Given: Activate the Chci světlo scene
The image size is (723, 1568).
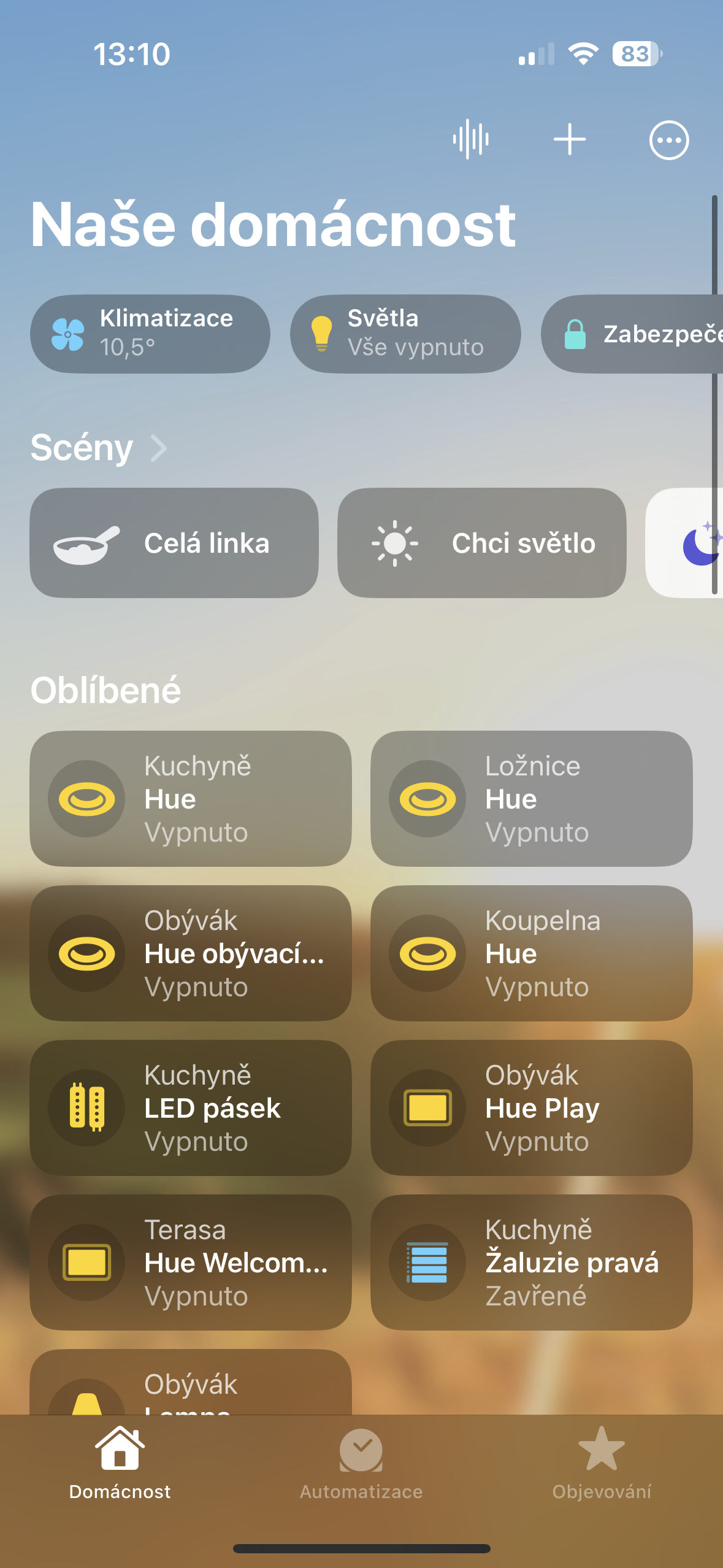Looking at the screenshot, I should pos(481,543).
